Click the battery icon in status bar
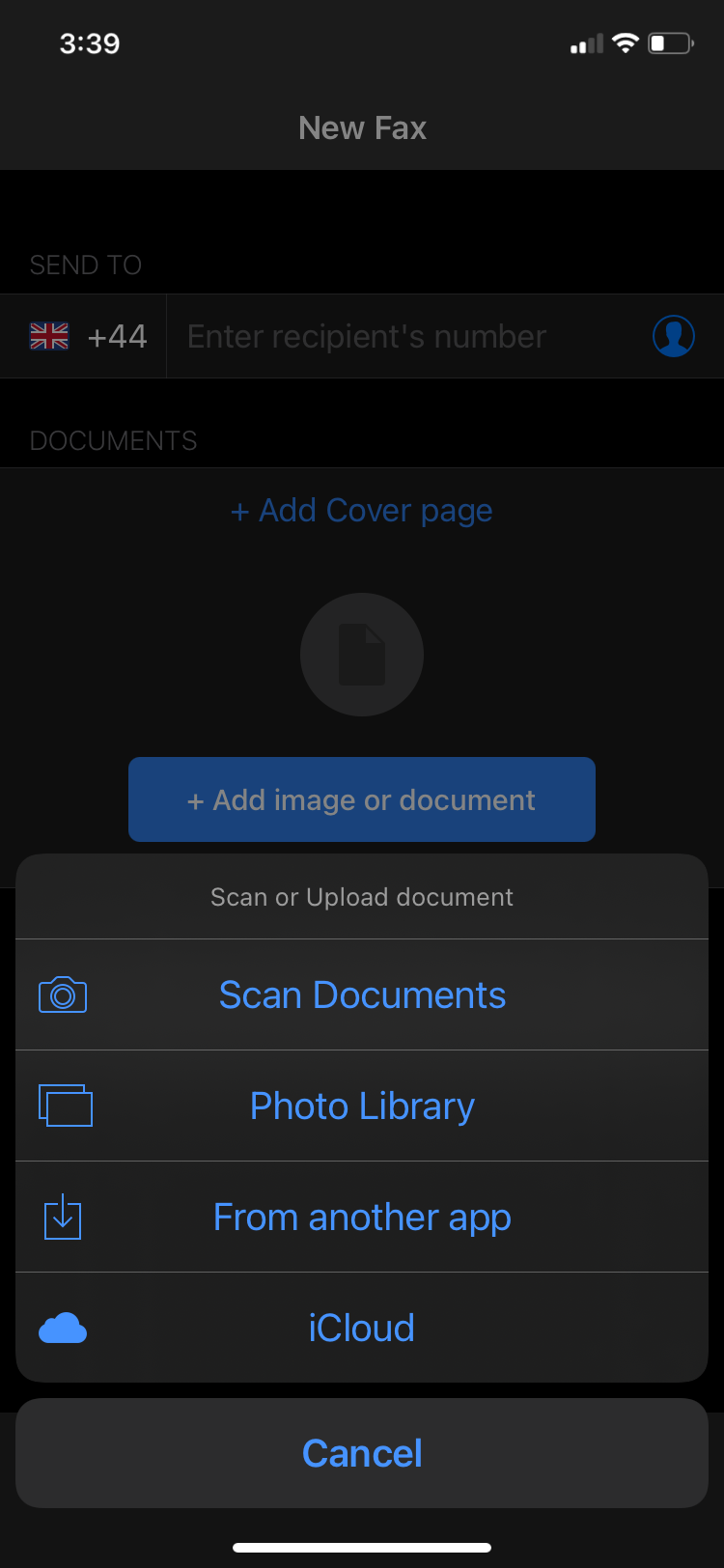 [x=670, y=42]
